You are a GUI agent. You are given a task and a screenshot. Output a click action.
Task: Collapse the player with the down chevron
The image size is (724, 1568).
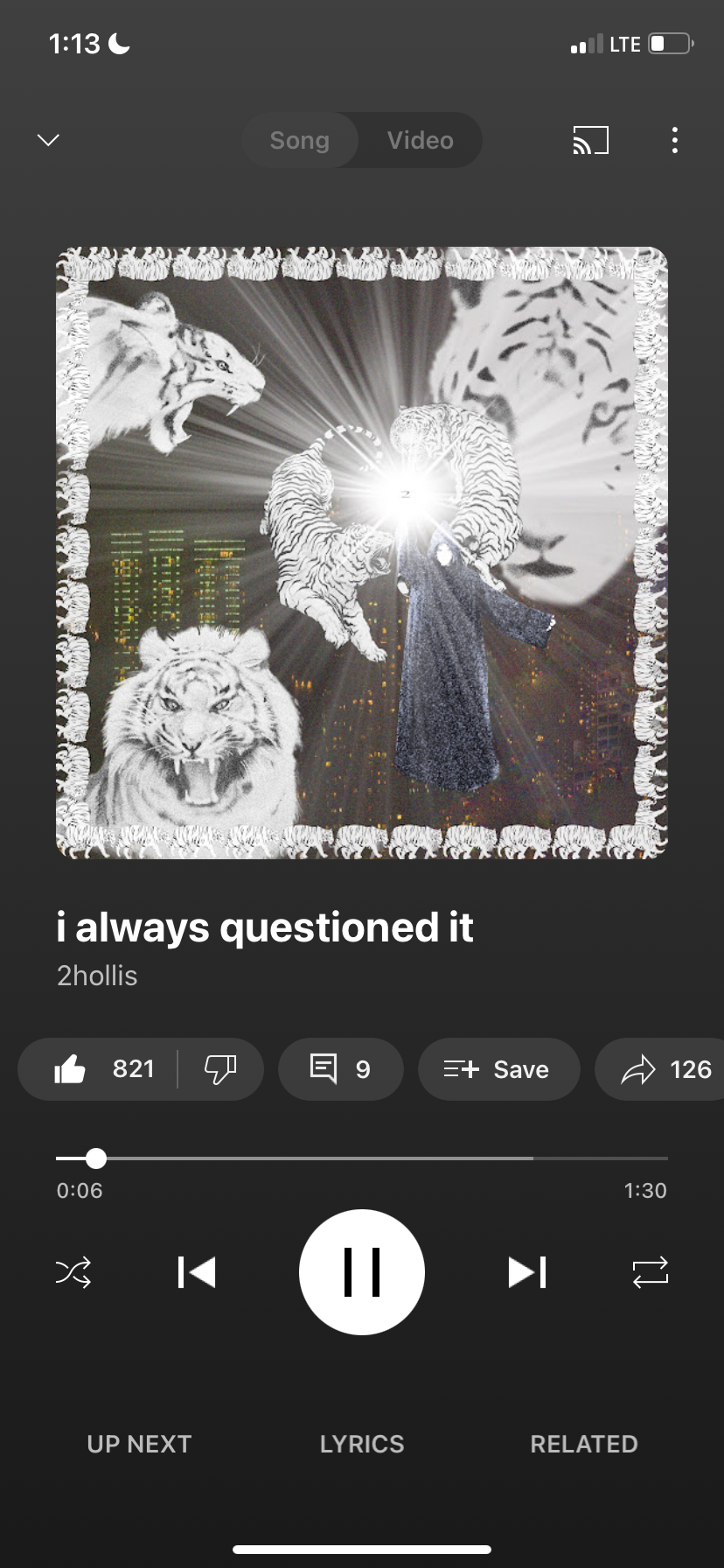[x=49, y=140]
